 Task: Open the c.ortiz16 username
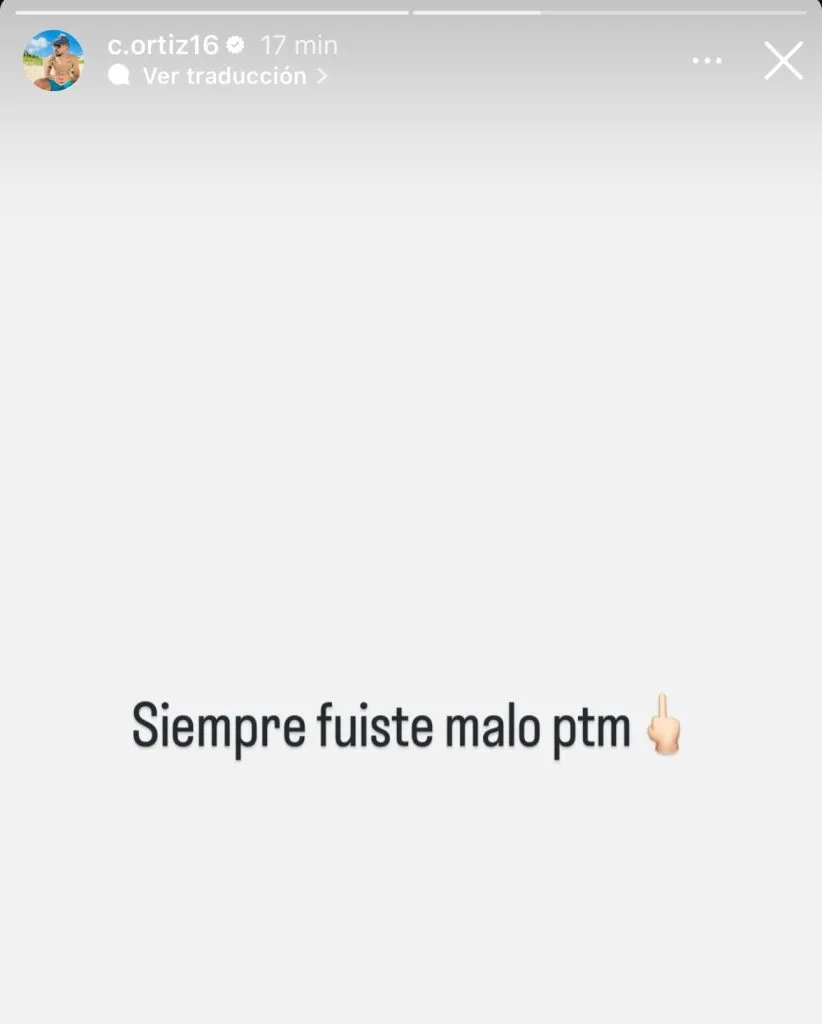click(163, 45)
